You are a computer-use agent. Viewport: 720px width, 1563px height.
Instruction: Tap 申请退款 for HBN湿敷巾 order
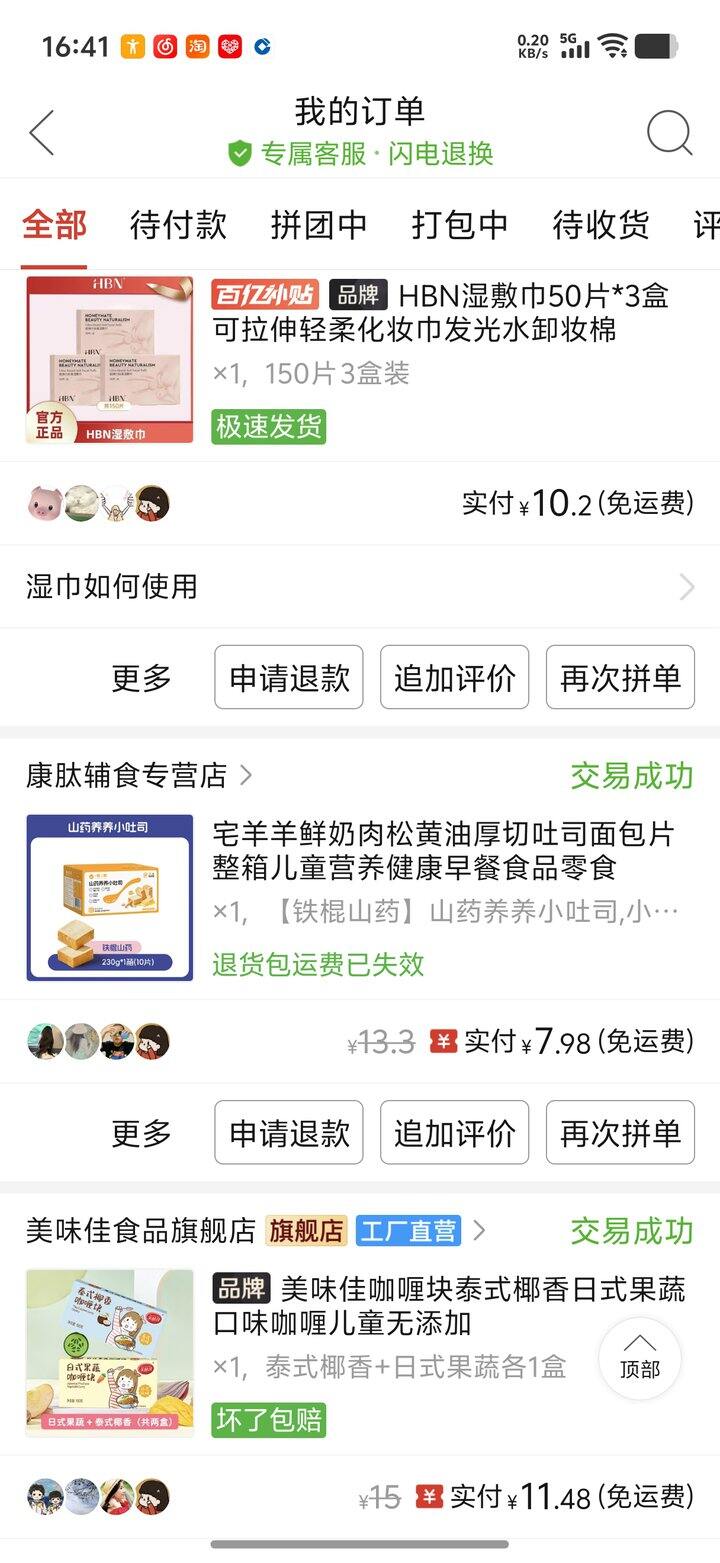289,678
